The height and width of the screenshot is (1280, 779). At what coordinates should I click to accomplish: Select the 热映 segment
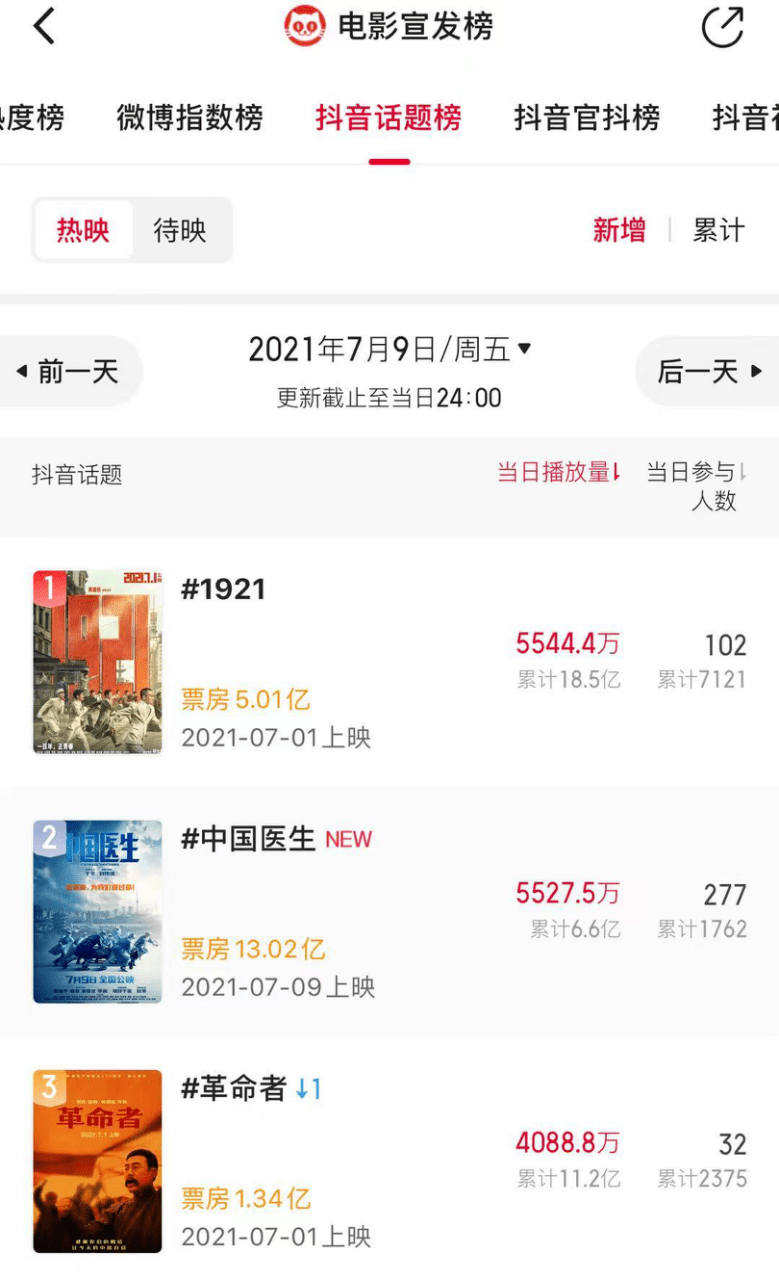pyautogui.click(x=83, y=231)
